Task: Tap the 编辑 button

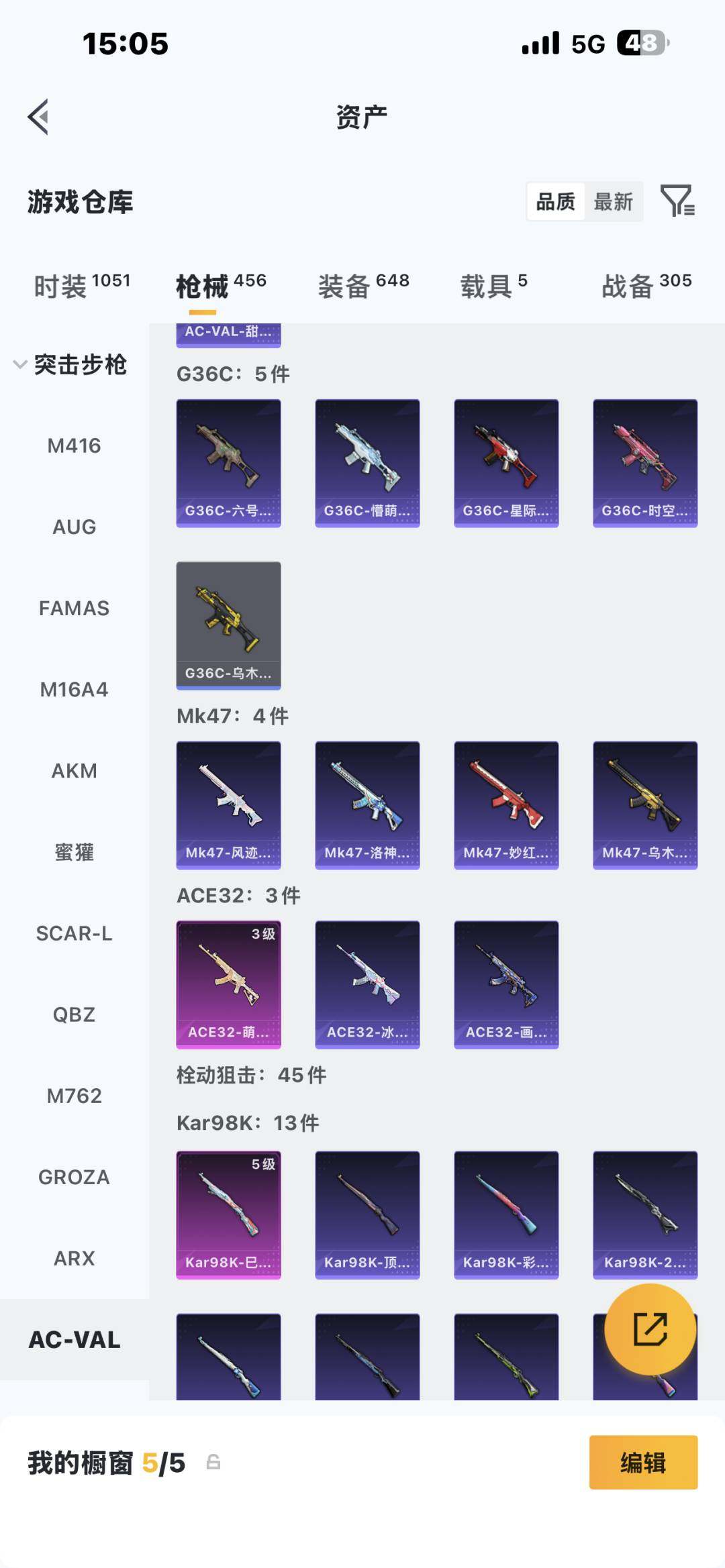Action: 642,1462
